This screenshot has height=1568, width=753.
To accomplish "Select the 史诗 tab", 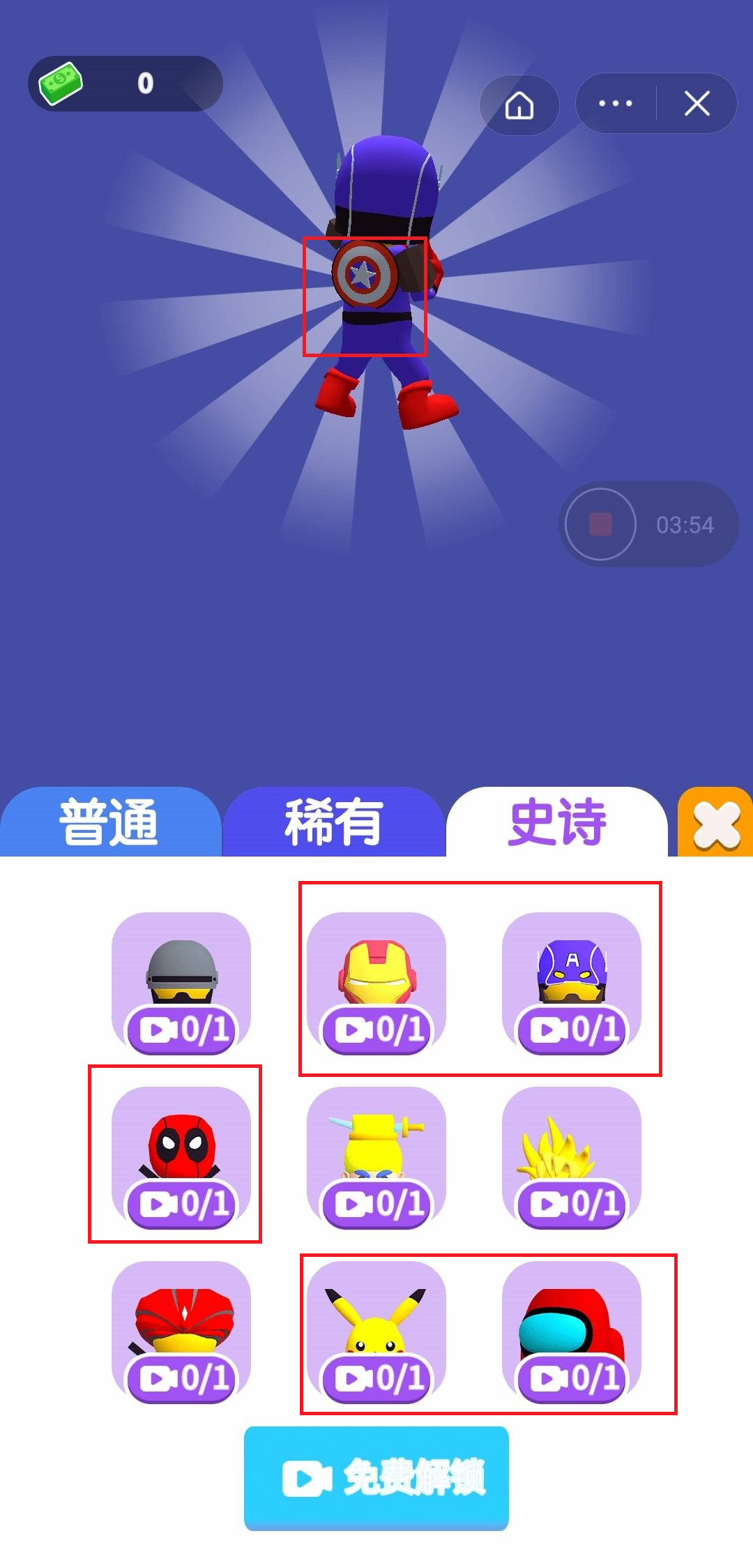I will pos(557,822).
